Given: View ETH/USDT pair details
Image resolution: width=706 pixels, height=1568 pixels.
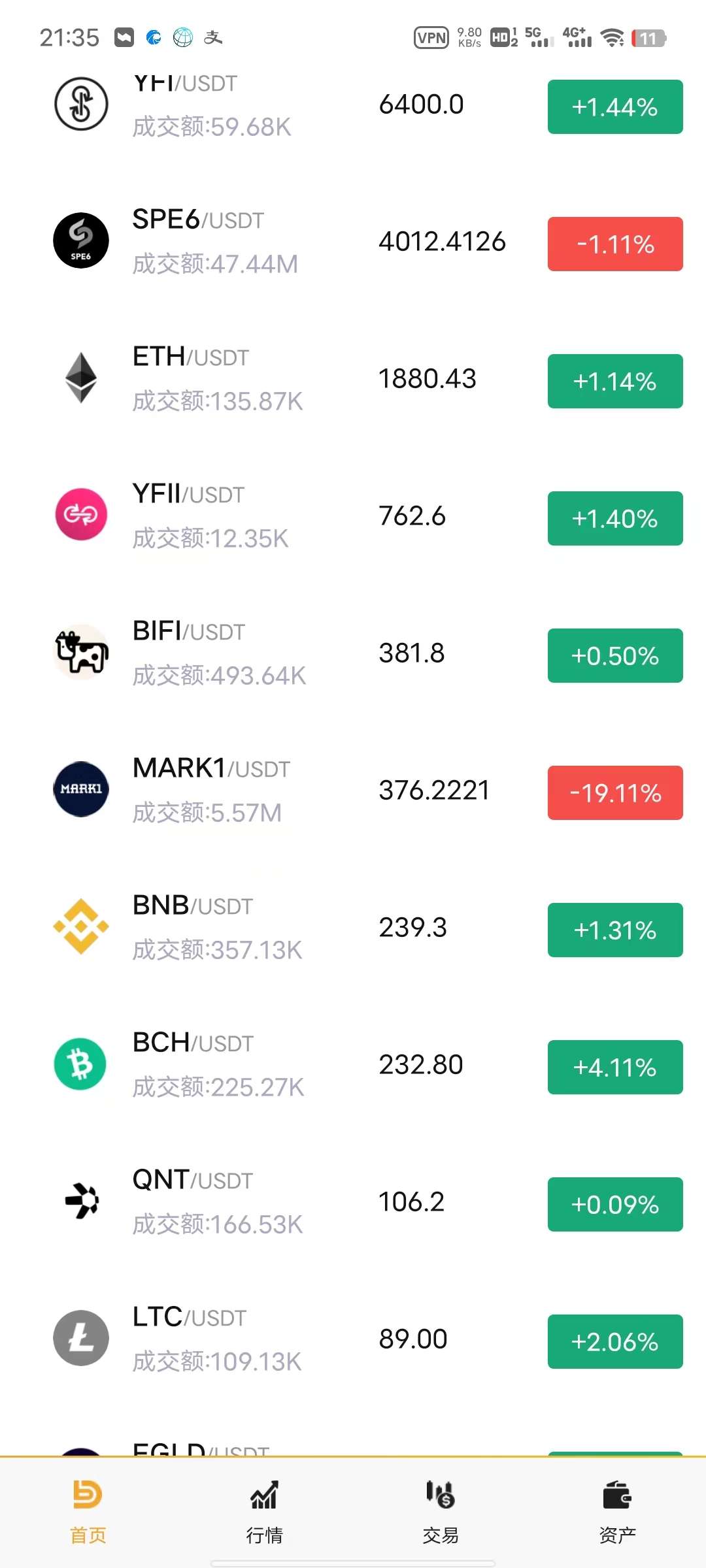Looking at the screenshot, I should [353, 379].
